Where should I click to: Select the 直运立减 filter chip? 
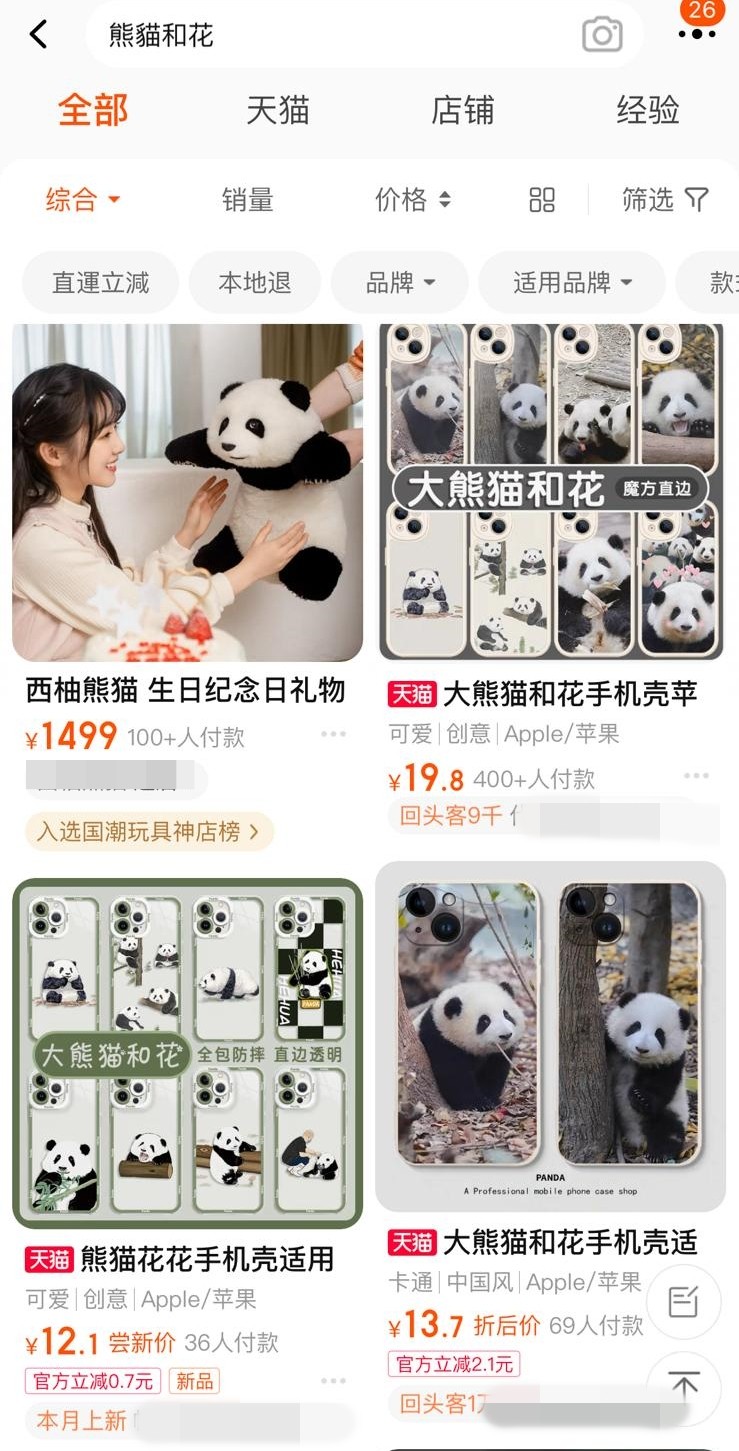pos(100,282)
